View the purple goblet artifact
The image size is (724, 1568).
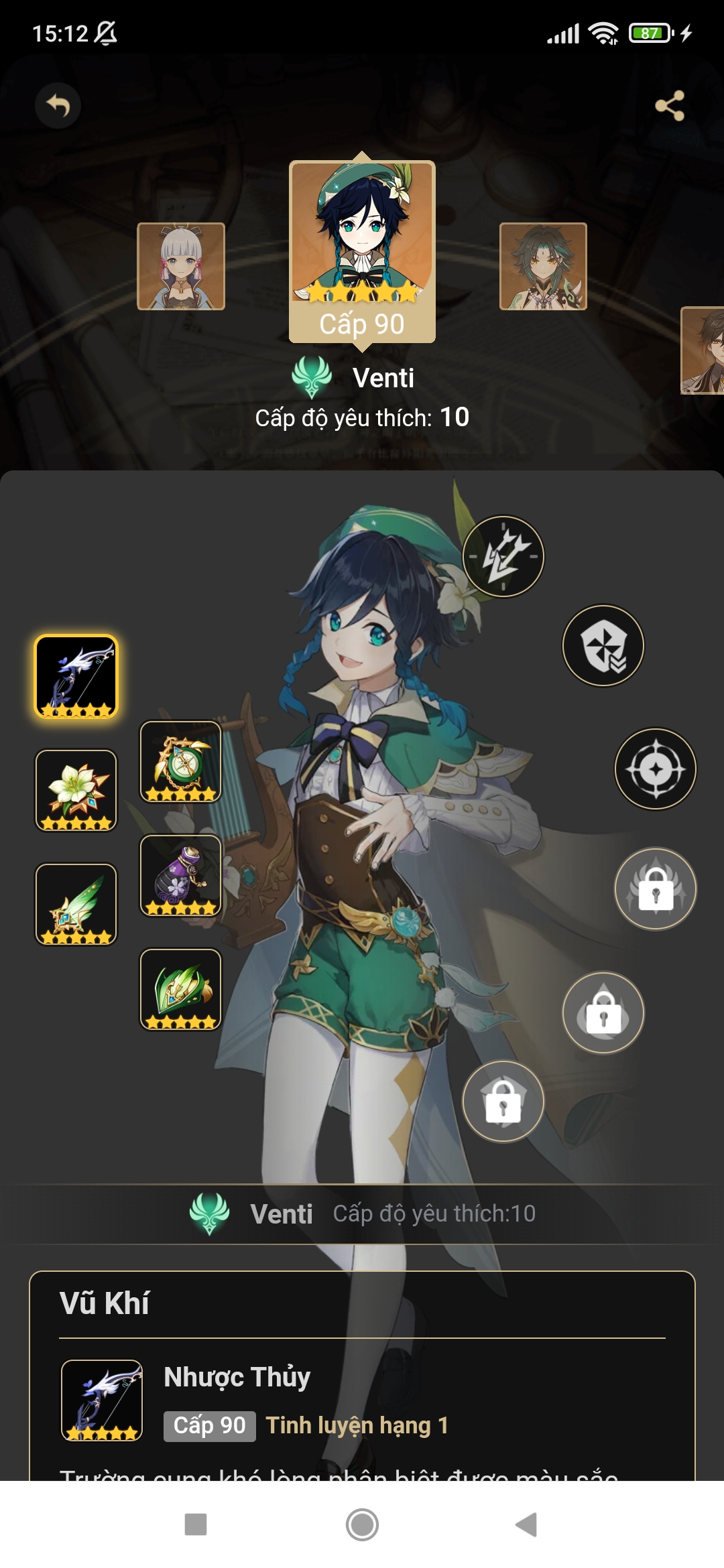pyautogui.click(x=180, y=876)
